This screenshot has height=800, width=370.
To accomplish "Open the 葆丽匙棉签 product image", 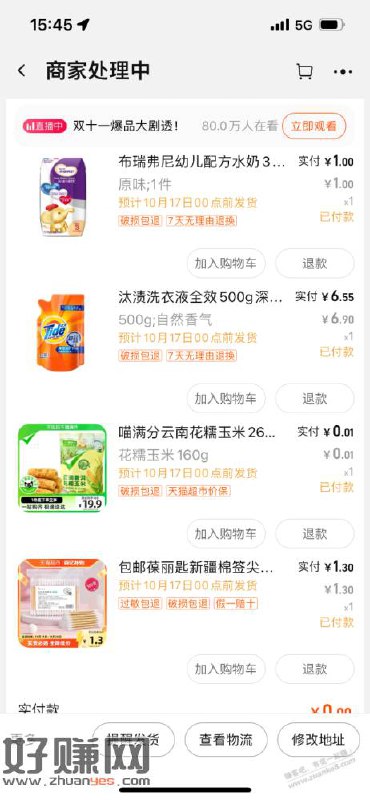I will pyautogui.click(x=62, y=603).
